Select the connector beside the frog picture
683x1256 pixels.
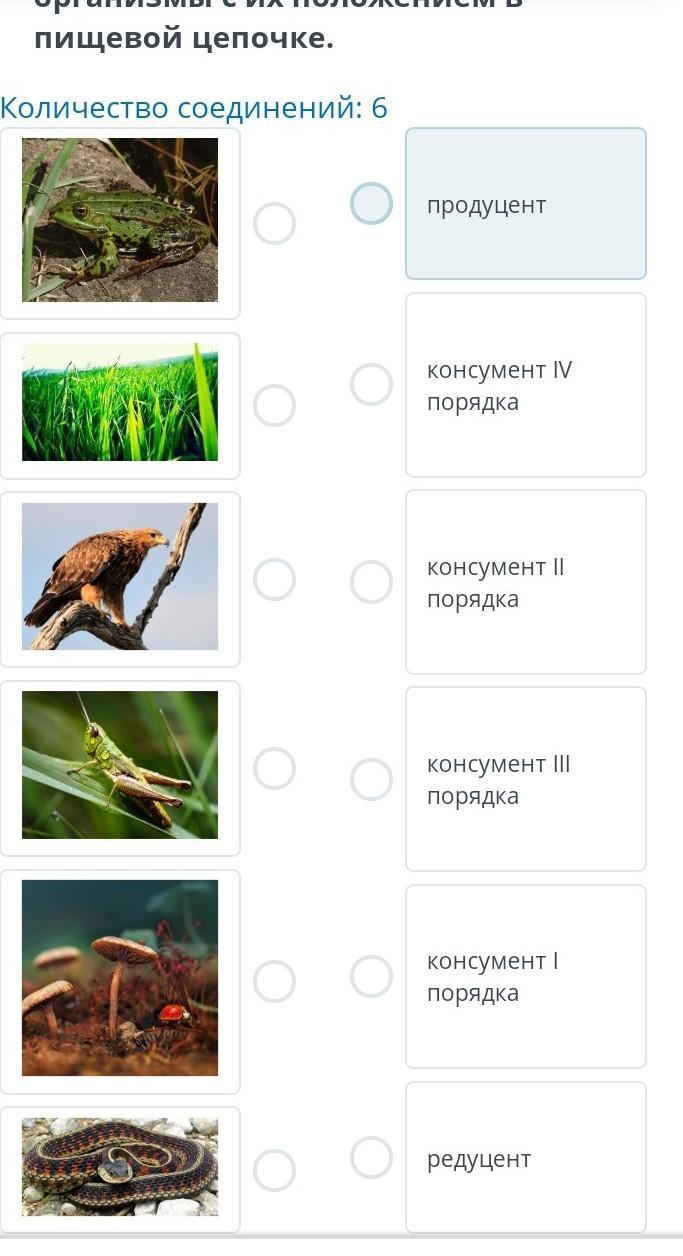274,223
